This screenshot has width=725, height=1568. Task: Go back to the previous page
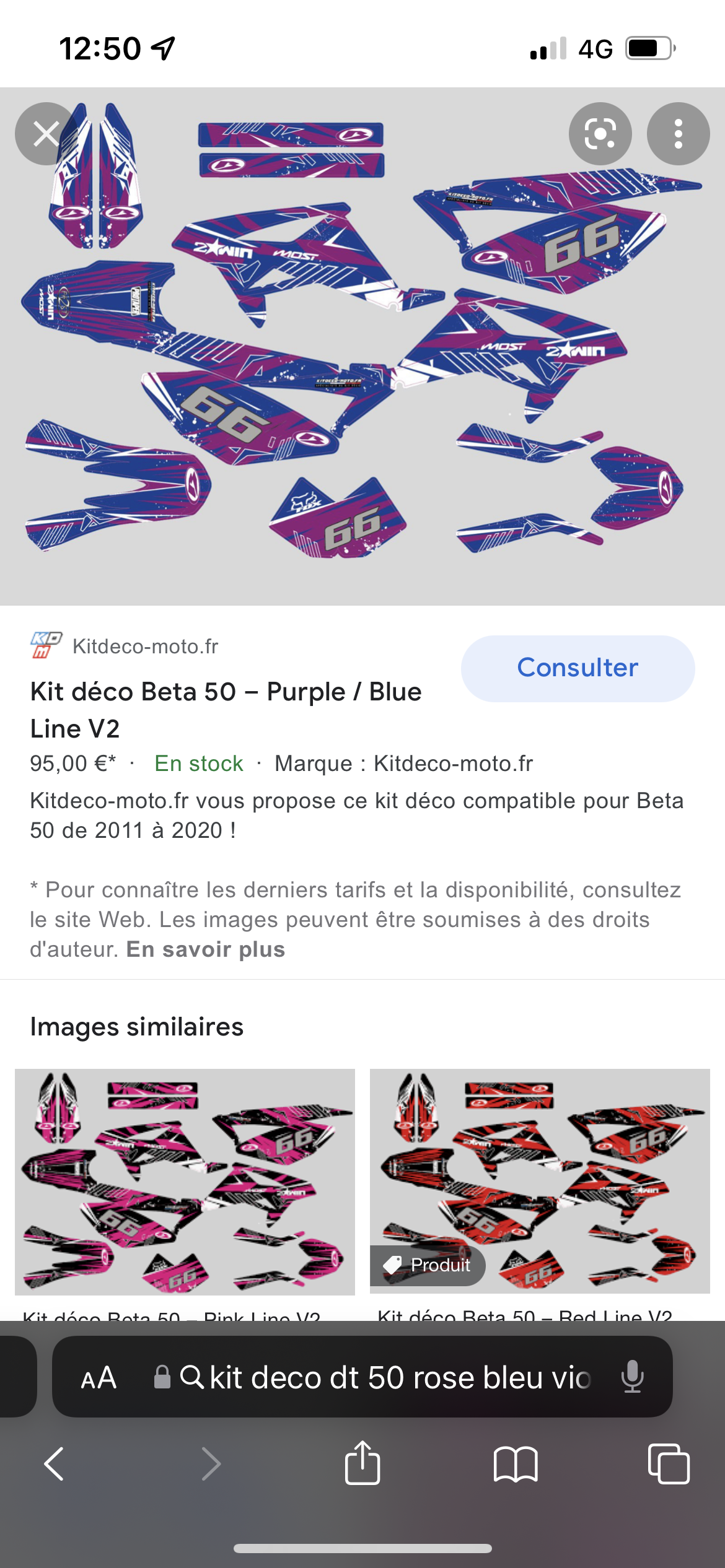coord(54,1464)
